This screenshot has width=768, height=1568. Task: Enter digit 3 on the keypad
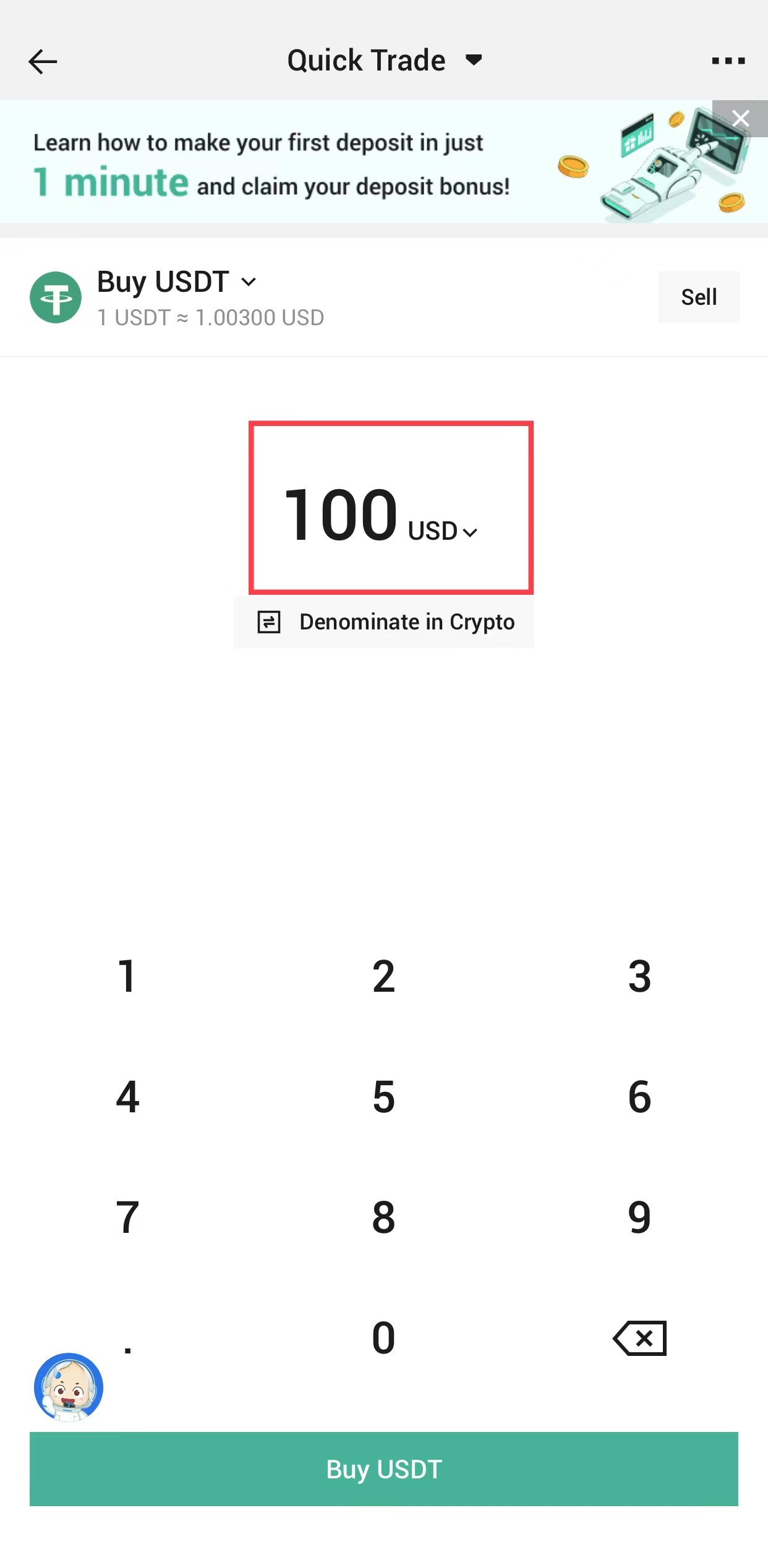[639, 977]
